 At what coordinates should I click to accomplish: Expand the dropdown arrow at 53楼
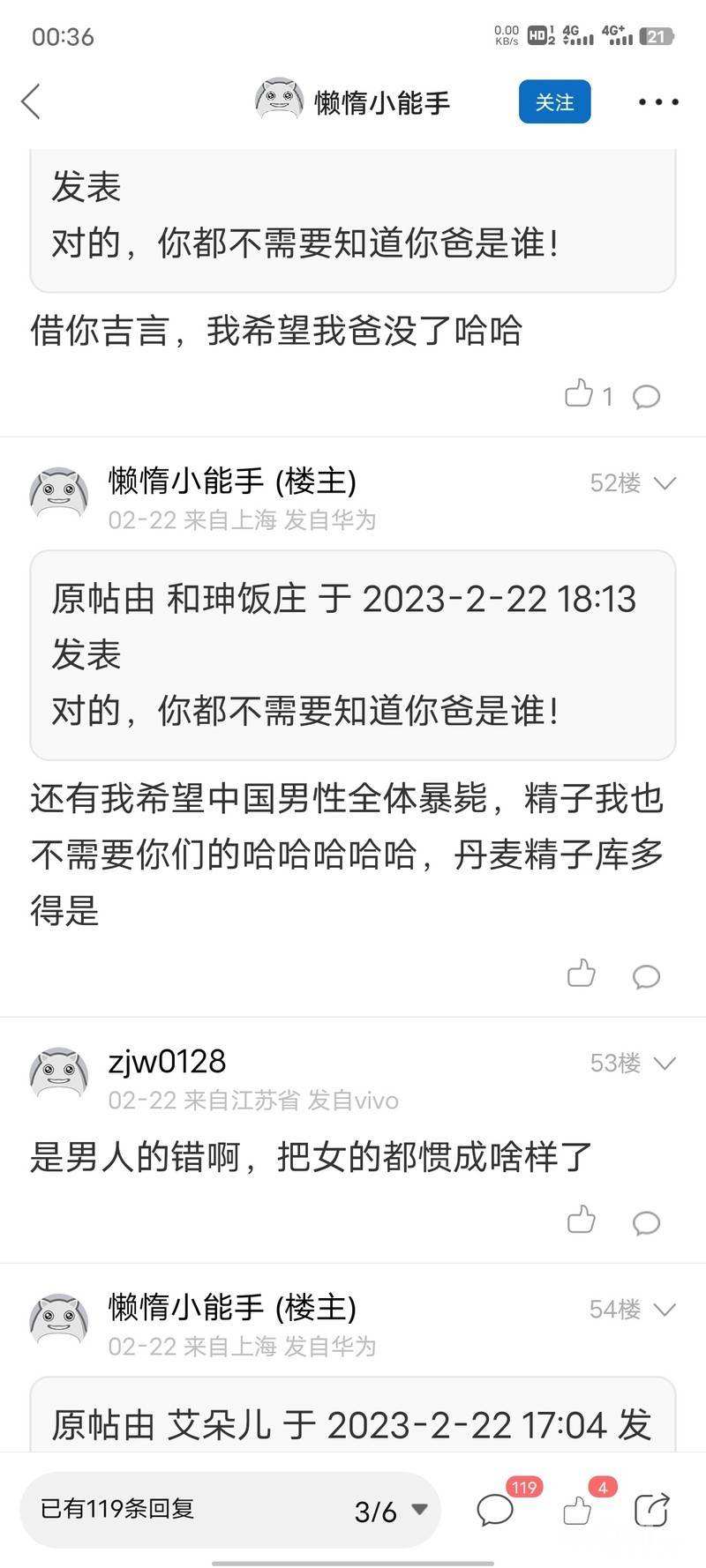click(x=665, y=1064)
